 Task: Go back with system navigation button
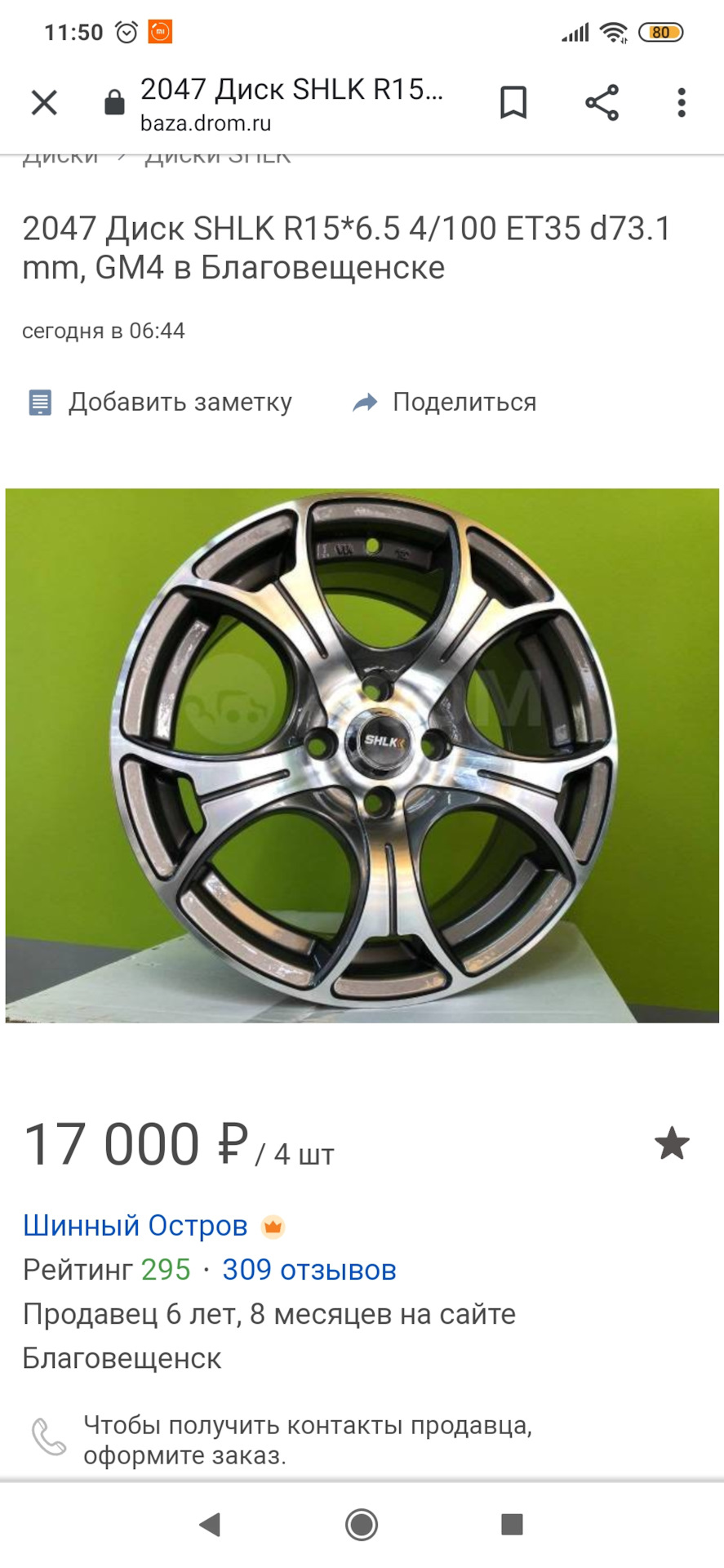coord(210,1524)
